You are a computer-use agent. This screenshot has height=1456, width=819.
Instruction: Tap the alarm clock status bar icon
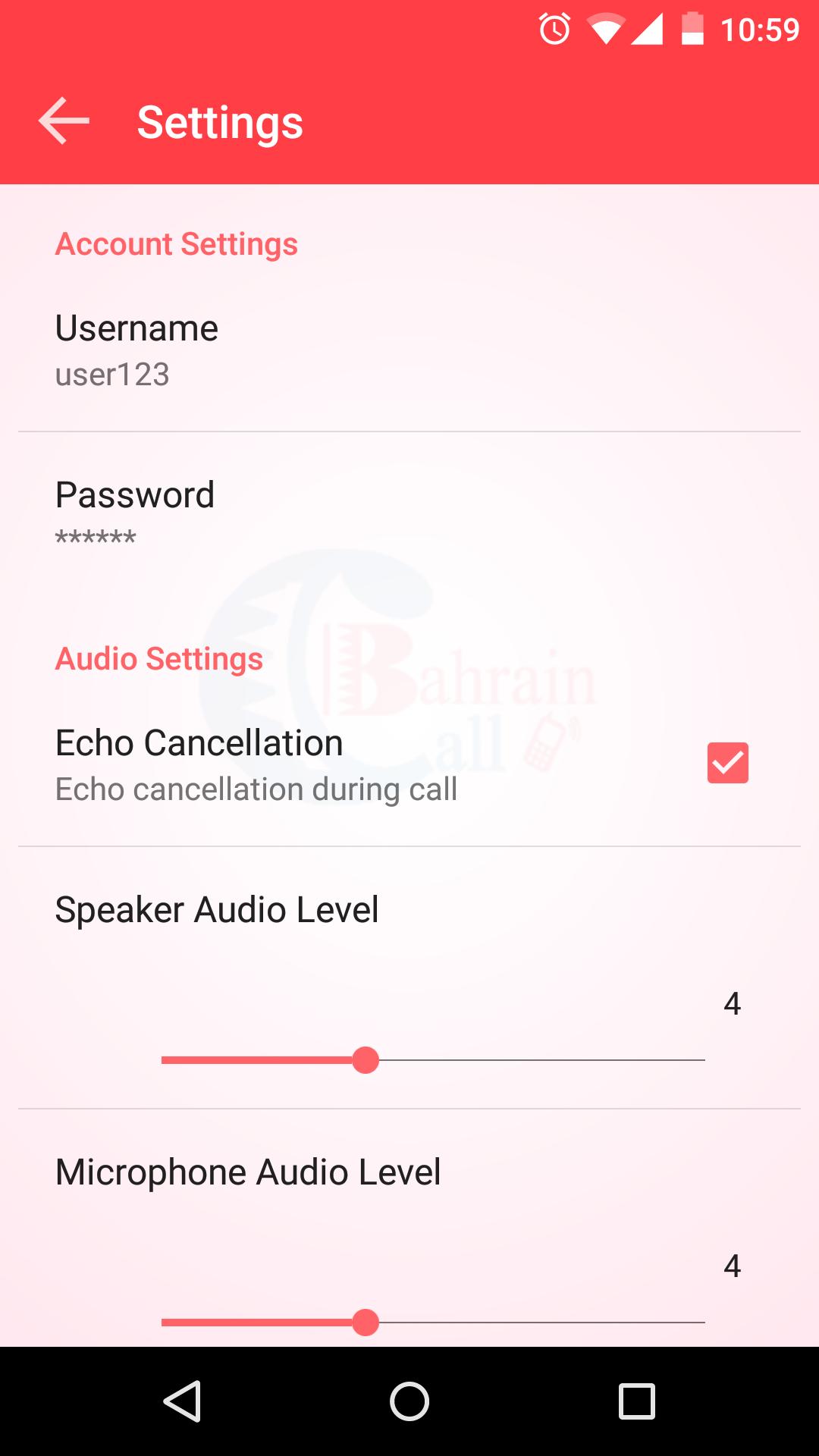click(555, 28)
